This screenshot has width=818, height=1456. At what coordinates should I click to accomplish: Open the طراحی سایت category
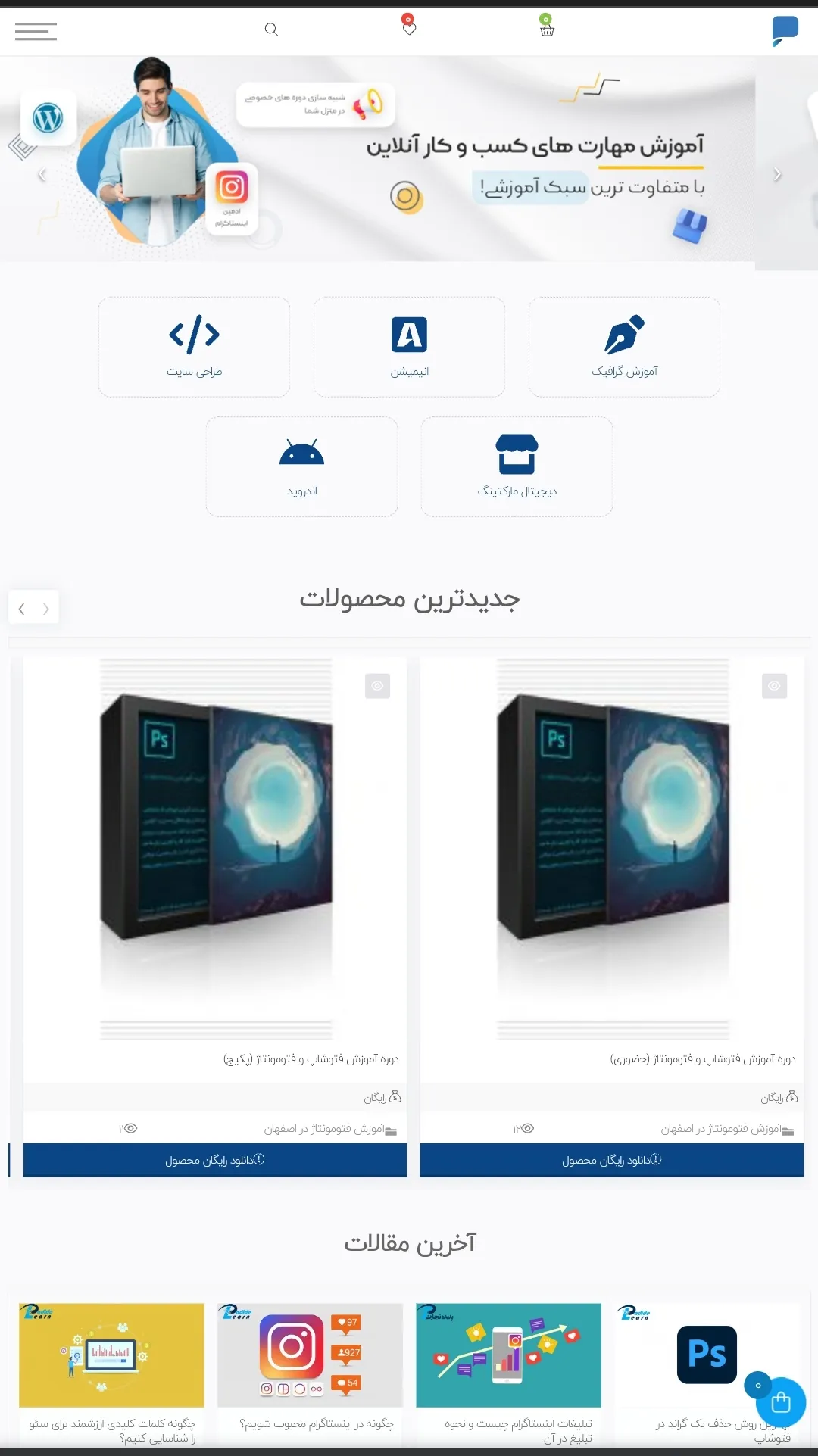(194, 347)
